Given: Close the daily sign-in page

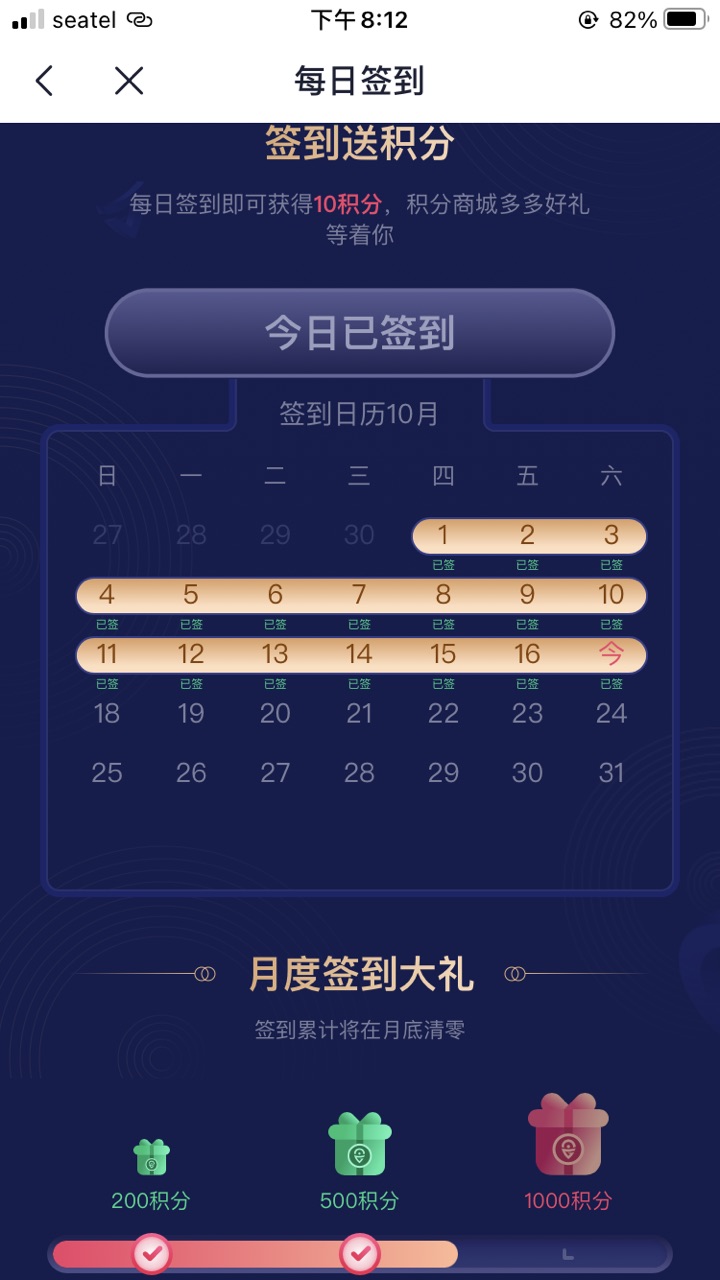Looking at the screenshot, I should tap(129, 81).
